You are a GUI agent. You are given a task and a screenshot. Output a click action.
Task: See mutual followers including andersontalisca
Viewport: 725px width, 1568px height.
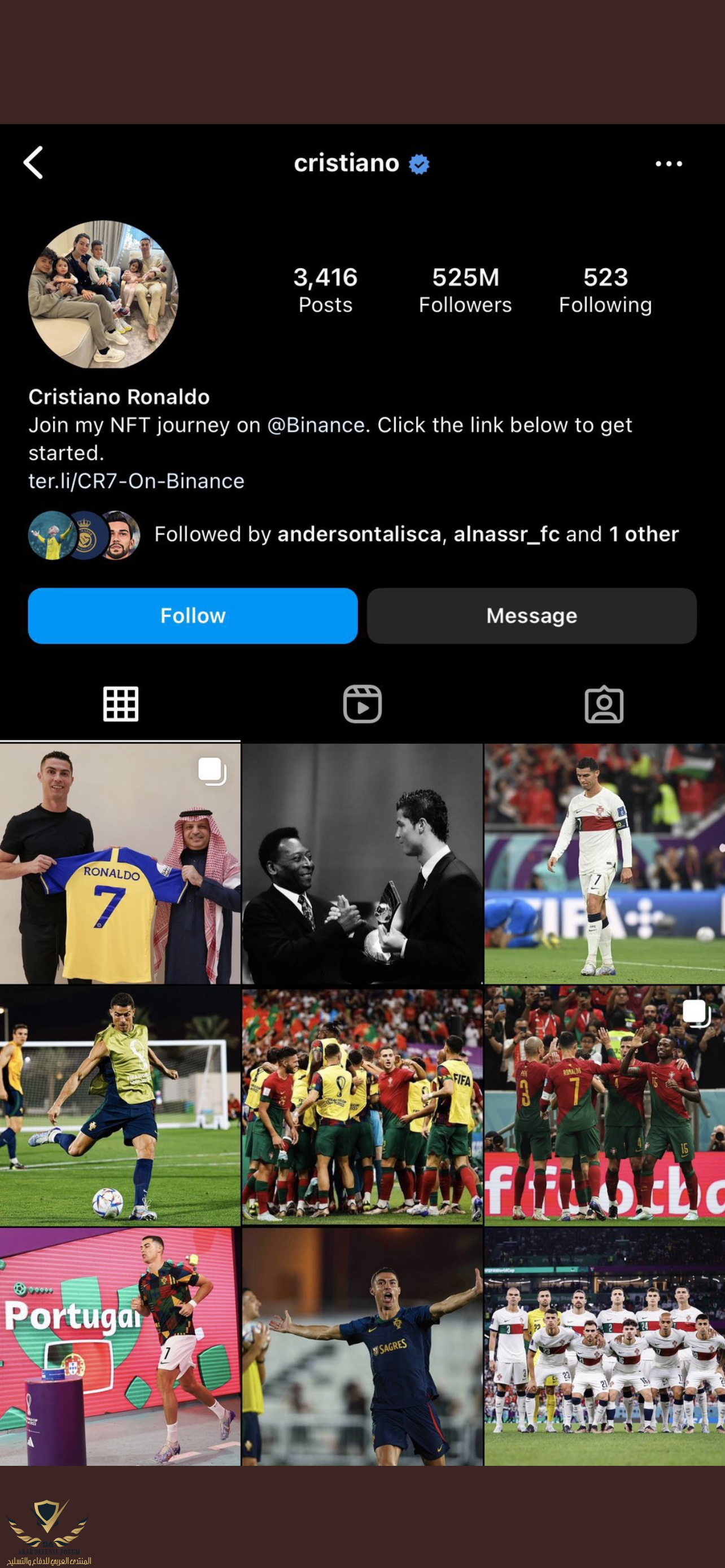point(416,534)
